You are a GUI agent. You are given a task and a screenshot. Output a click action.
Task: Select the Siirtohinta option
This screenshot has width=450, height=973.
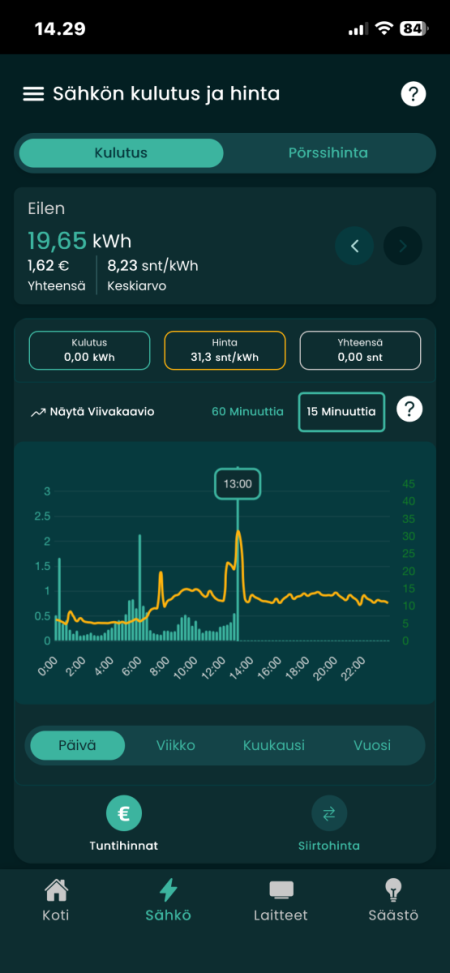click(x=328, y=824)
